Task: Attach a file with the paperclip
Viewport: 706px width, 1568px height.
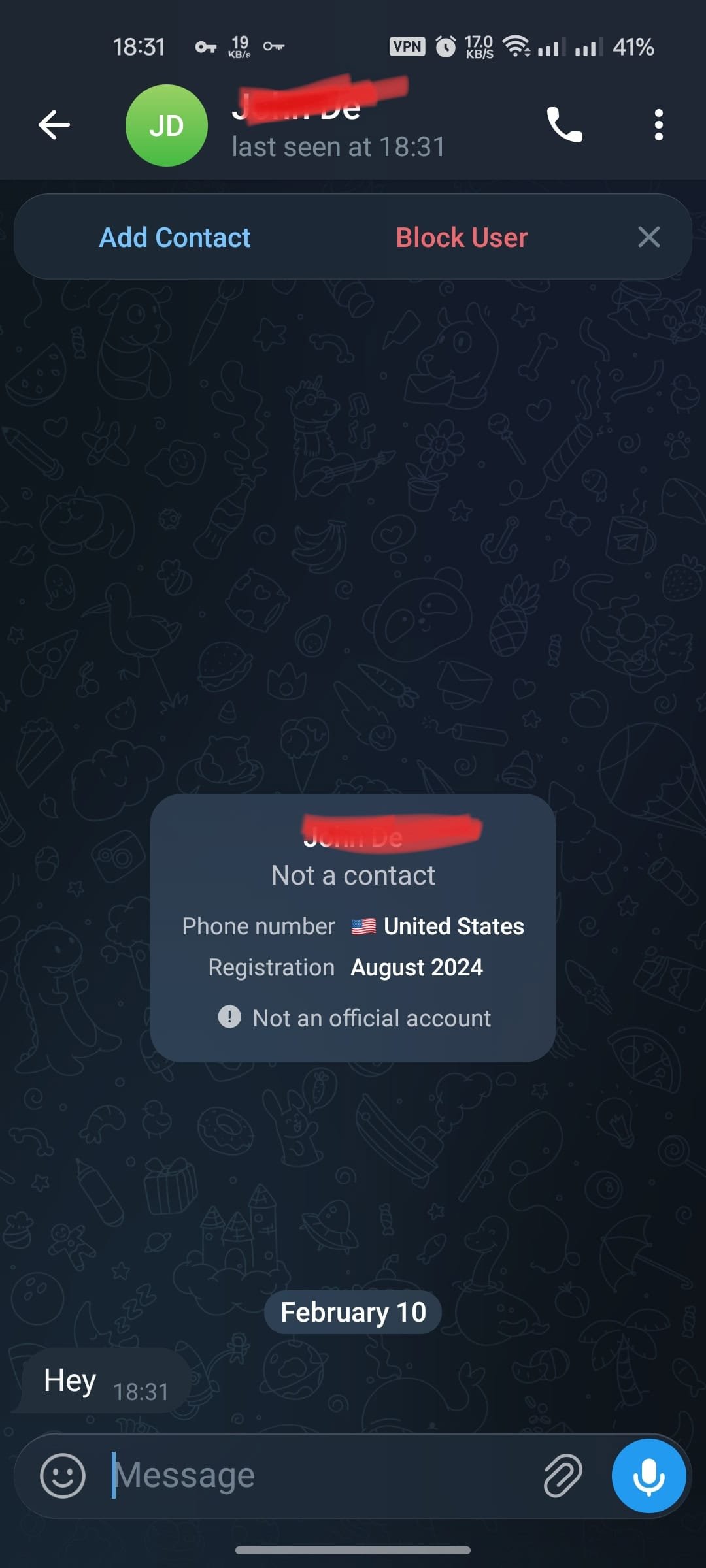Action: [x=562, y=1475]
